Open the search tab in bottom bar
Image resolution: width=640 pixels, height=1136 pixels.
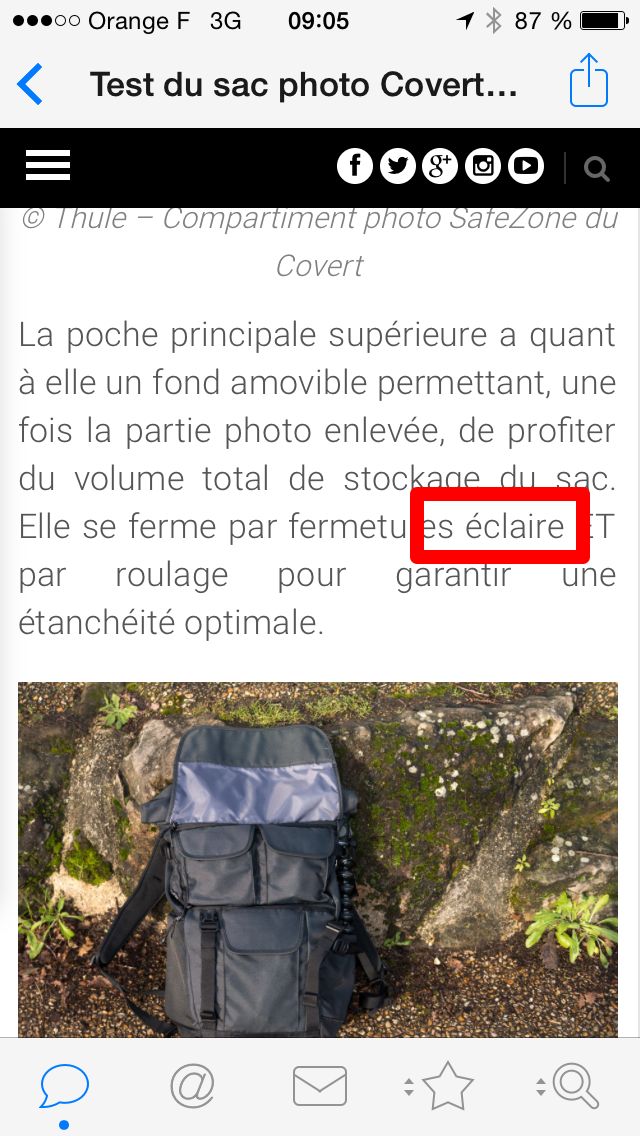pyautogui.click(x=574, y=1086)
